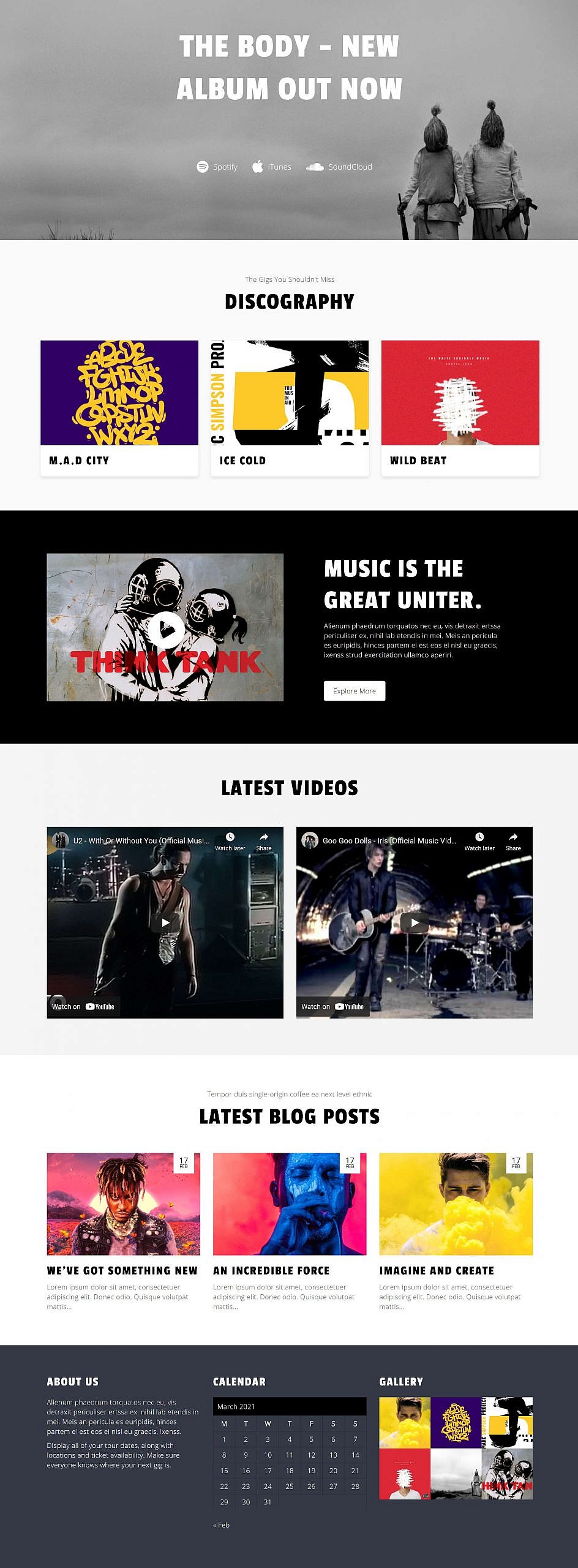Image resolution: width=578 pixels, height=1568 pixels.
Task: View the red album cover gallery image
Action: pos(405,1474)
